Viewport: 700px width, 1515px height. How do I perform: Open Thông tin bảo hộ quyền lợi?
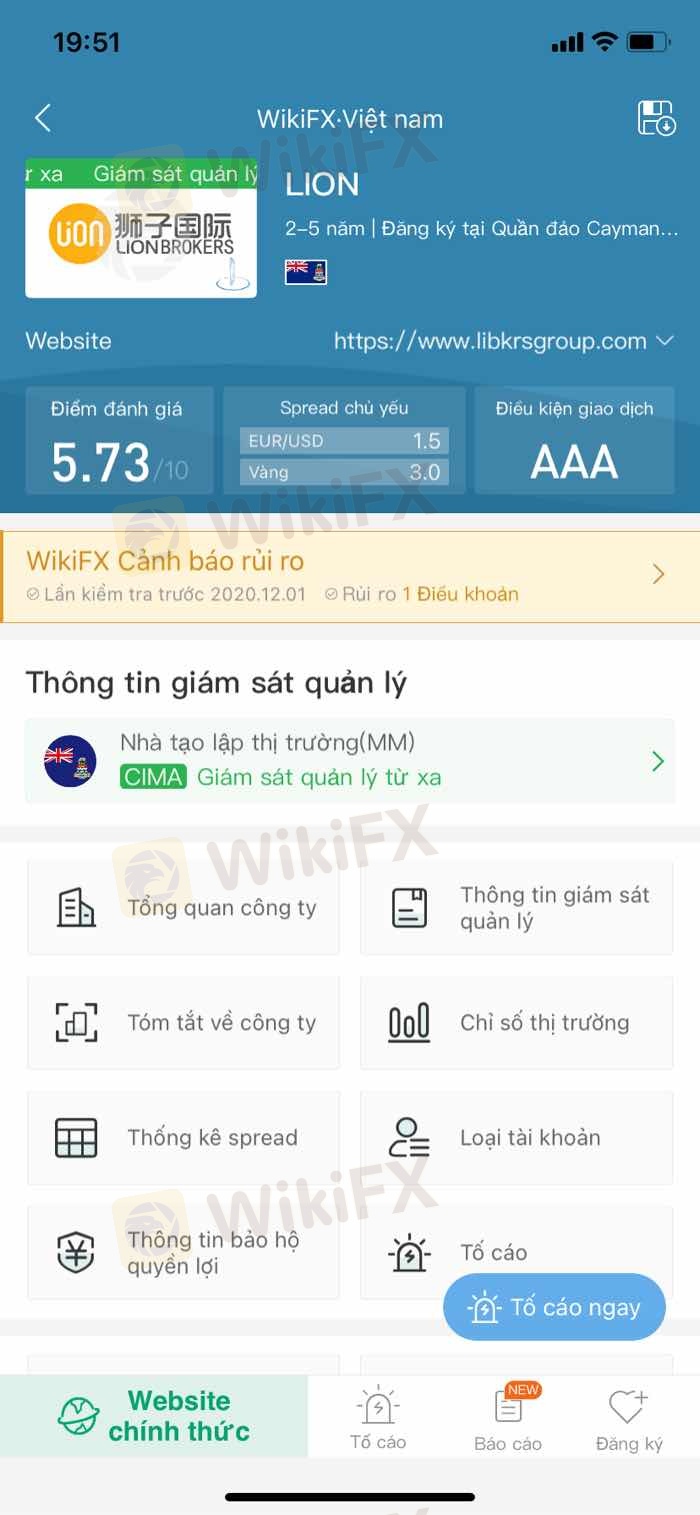tap(183, 1253)
